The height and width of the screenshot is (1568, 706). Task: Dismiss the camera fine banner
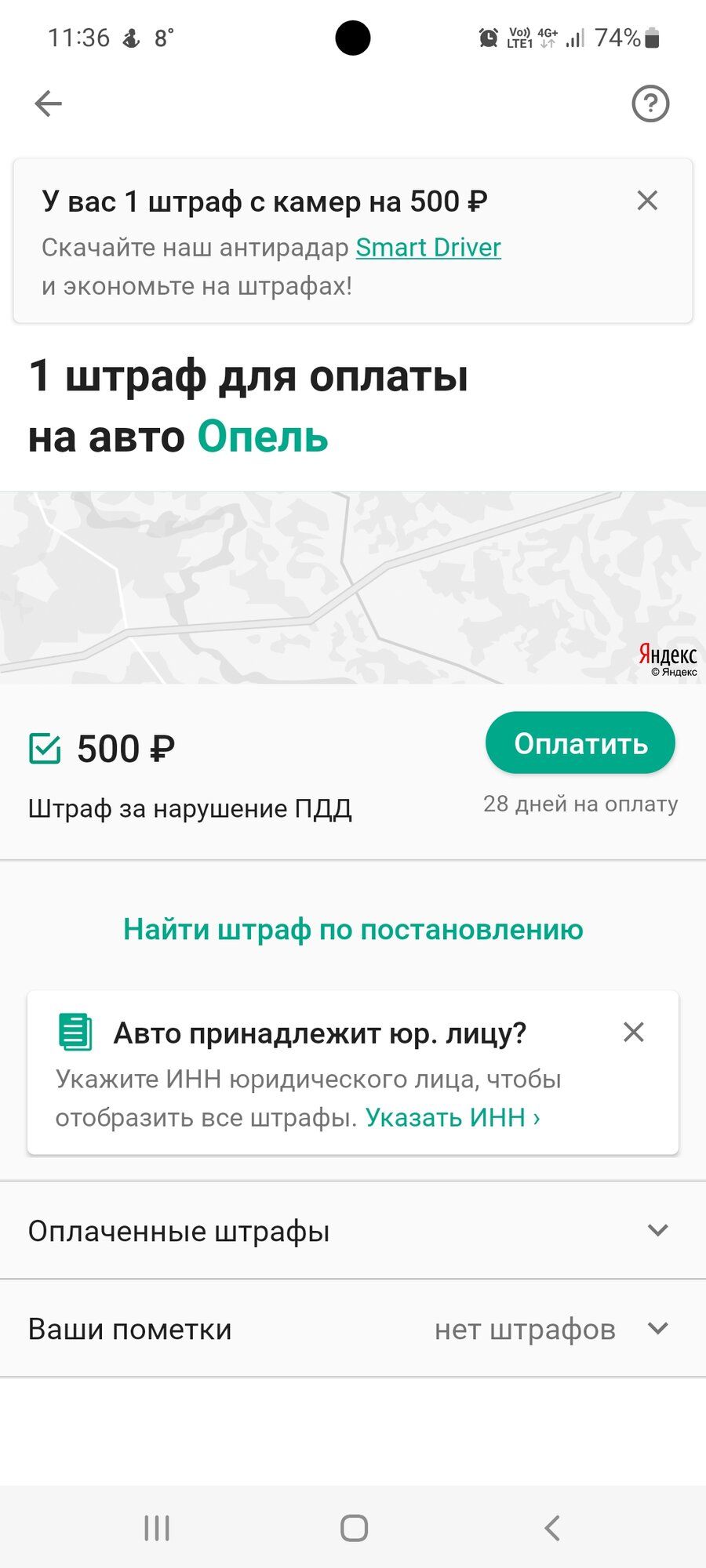click(x=647, y=201)
